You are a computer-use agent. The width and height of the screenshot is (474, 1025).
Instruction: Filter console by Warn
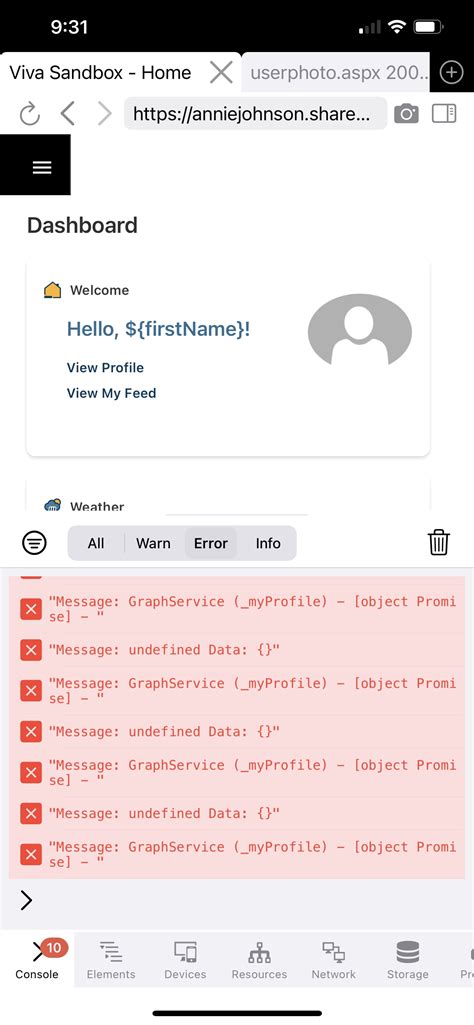[x=153, y=543]
